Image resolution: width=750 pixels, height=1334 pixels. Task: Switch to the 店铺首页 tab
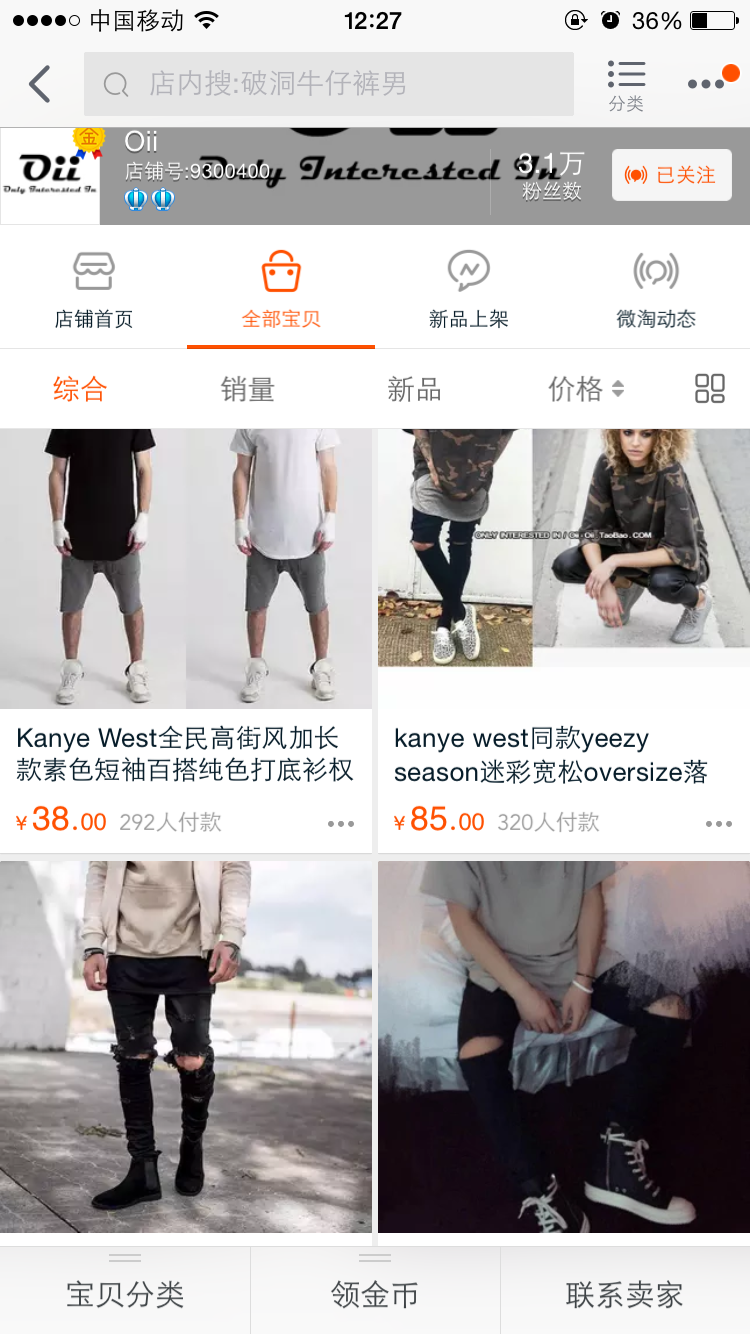pos(94,290)
